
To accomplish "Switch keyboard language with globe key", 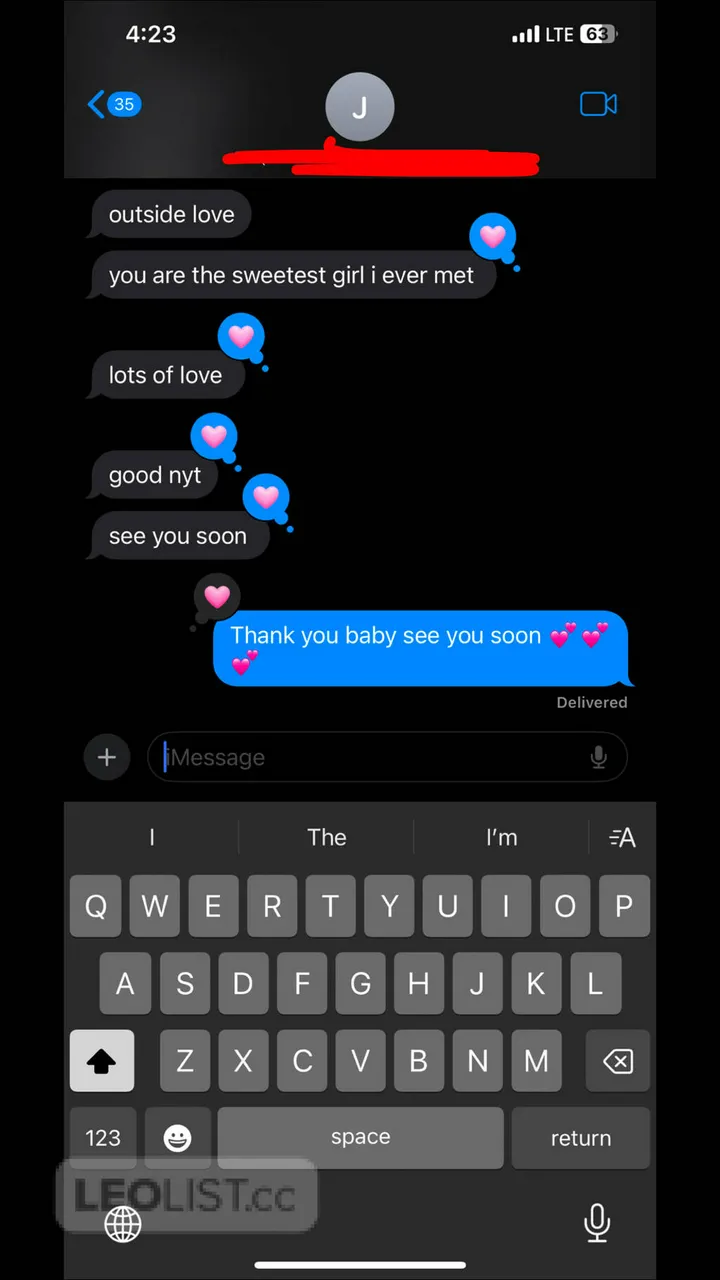I will point(123,1223).
